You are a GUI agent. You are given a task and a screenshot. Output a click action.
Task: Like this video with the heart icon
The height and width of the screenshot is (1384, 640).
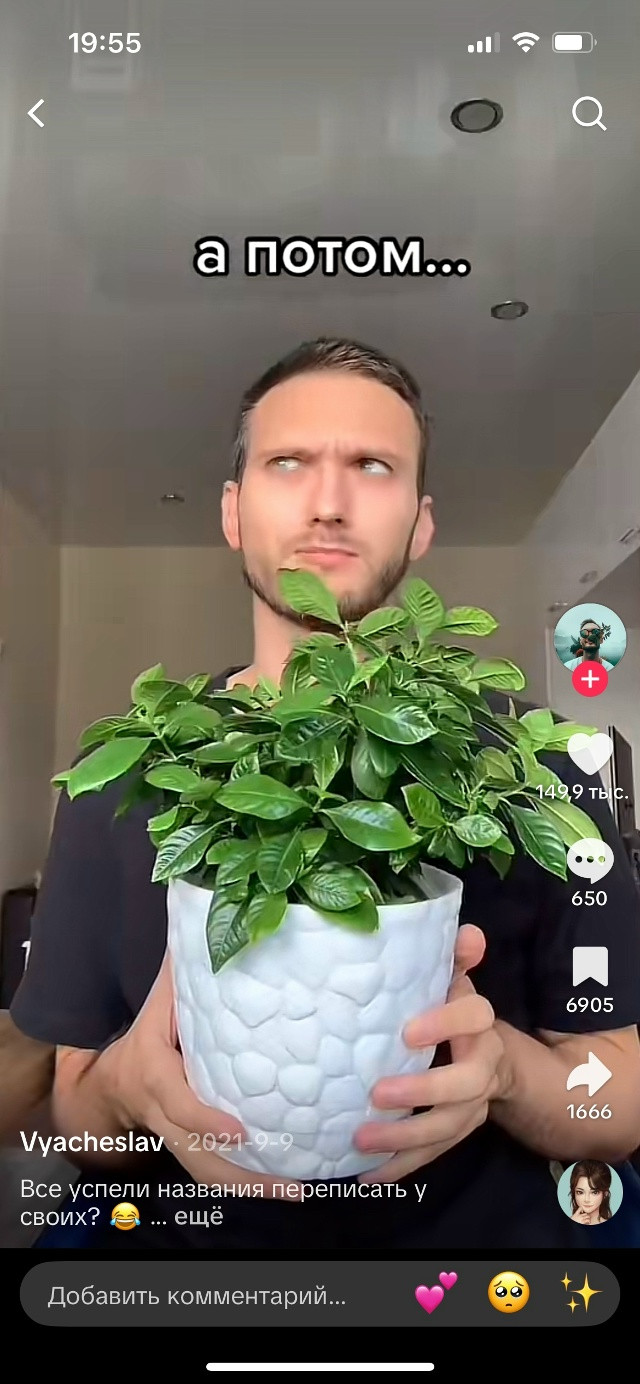(590, 753)
